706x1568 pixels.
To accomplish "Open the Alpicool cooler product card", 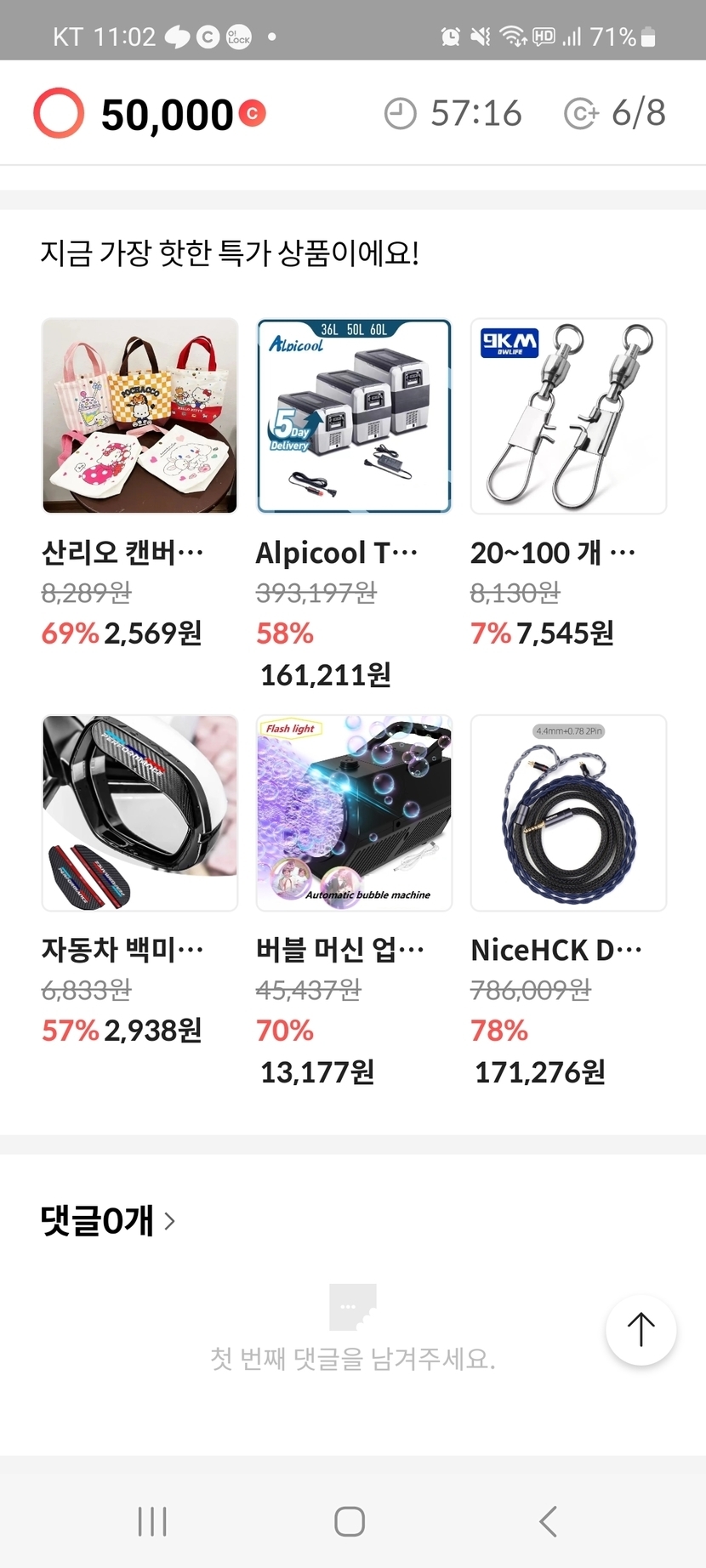I will click(354, 416).
